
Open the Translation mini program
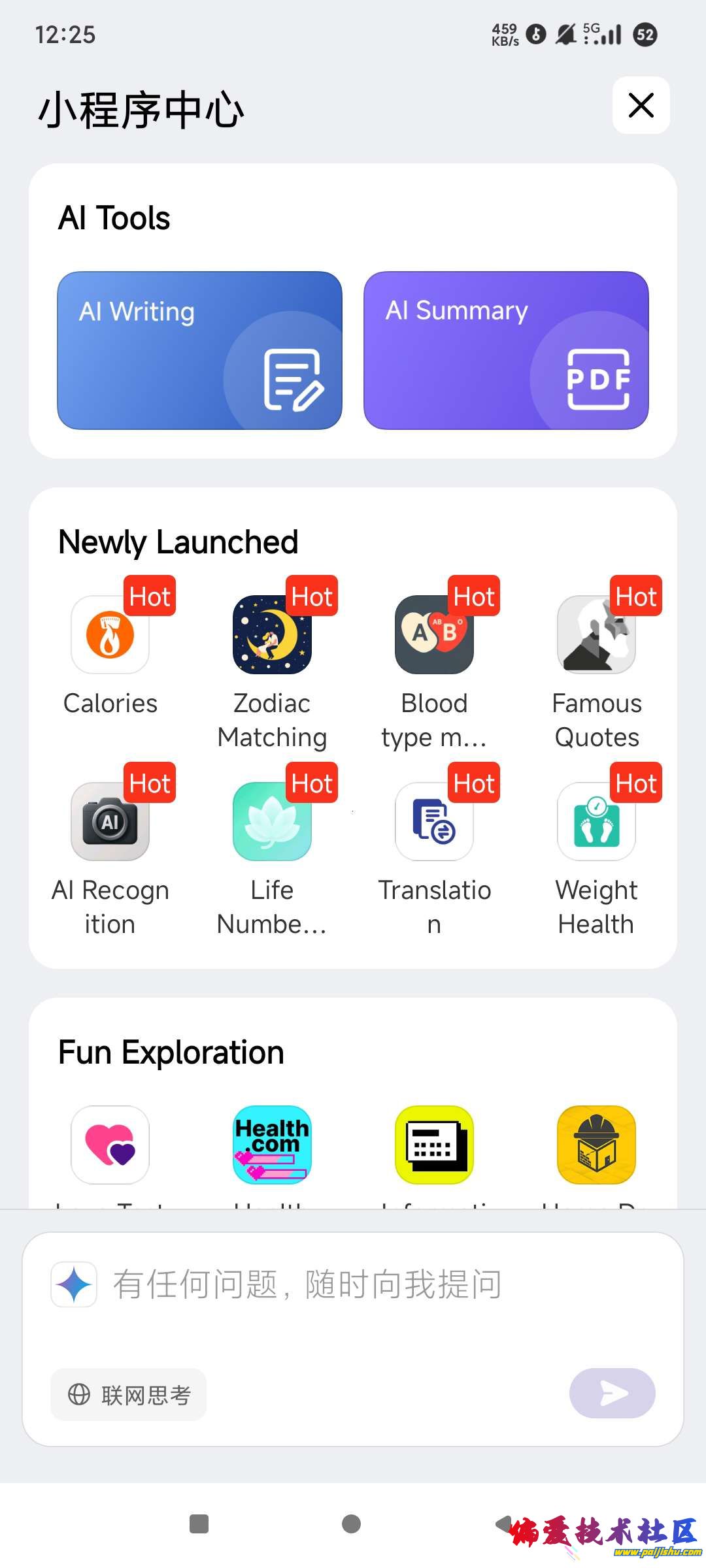pyautogui.click(x=434, y=822)
